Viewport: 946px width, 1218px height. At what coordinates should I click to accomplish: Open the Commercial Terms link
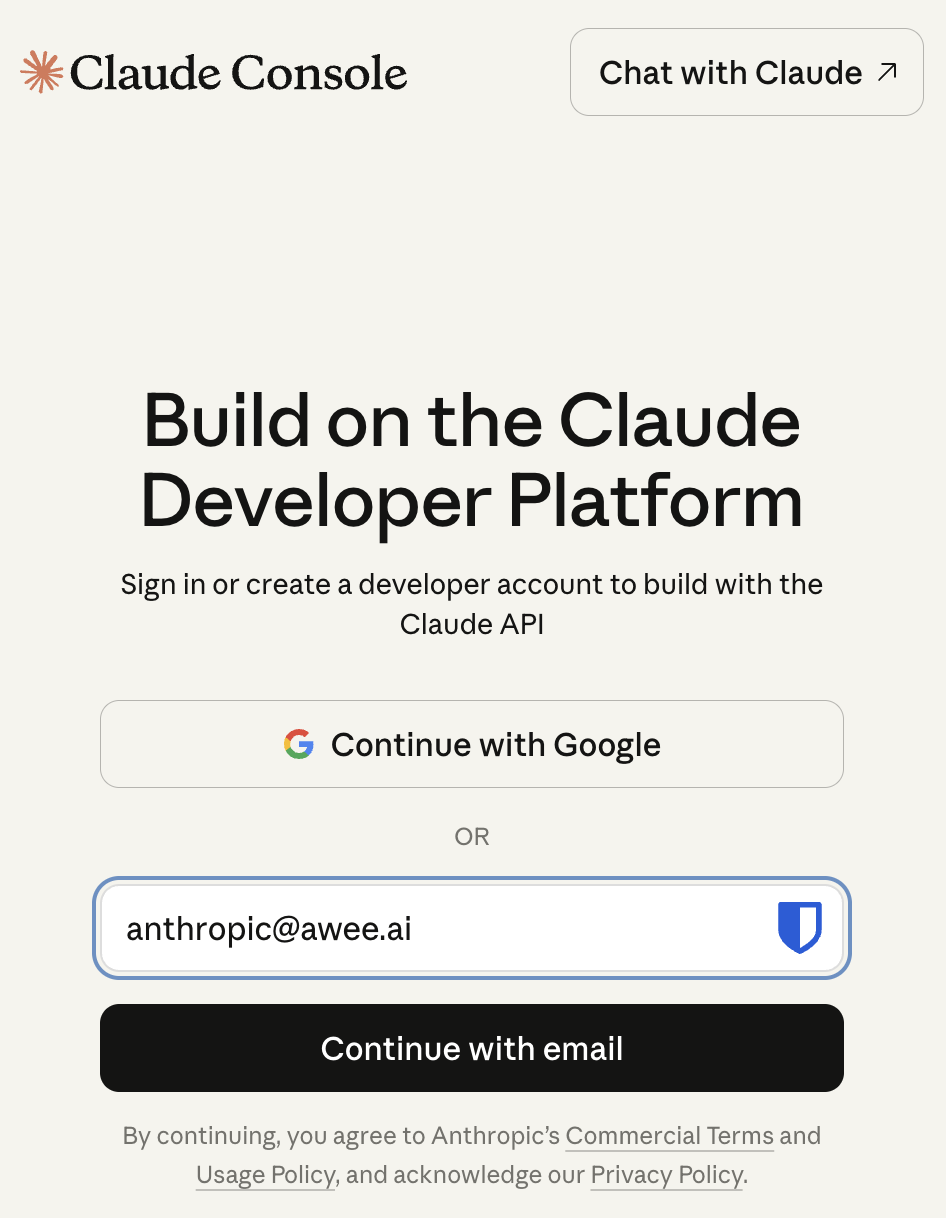pyautogui.click(x=670, y=1136)
